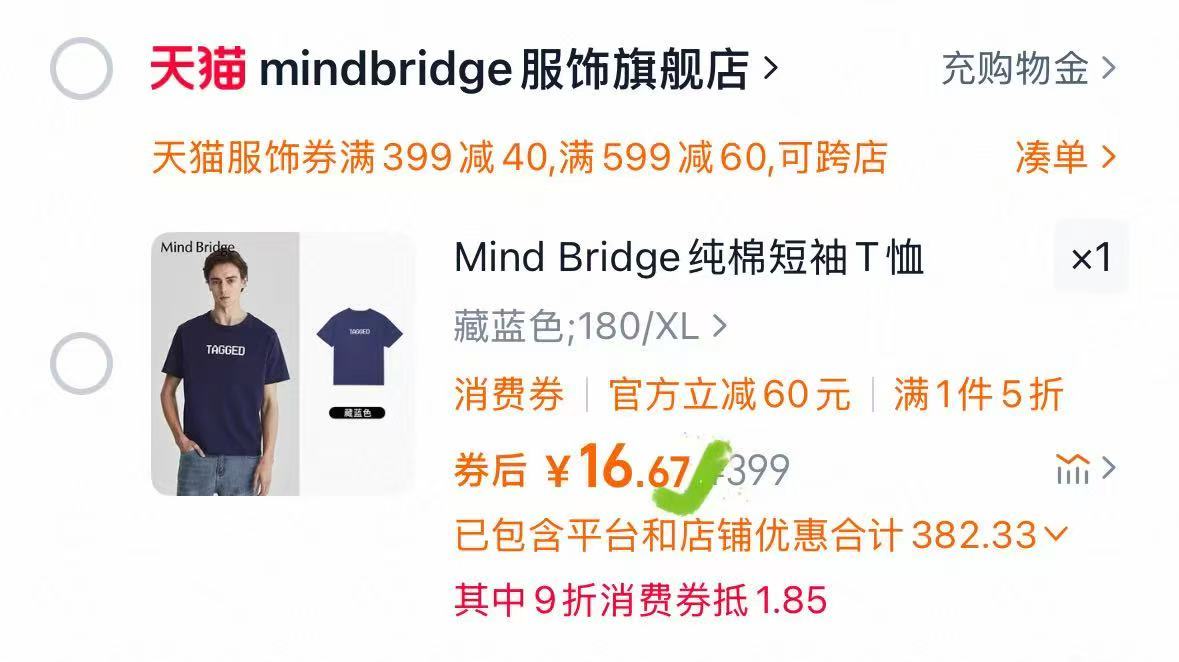Image resolution: width=1179 pixels, height=662 pixels.
Task: Open the Mind Bridge T-shirt product image
Action: pos(282,363)
